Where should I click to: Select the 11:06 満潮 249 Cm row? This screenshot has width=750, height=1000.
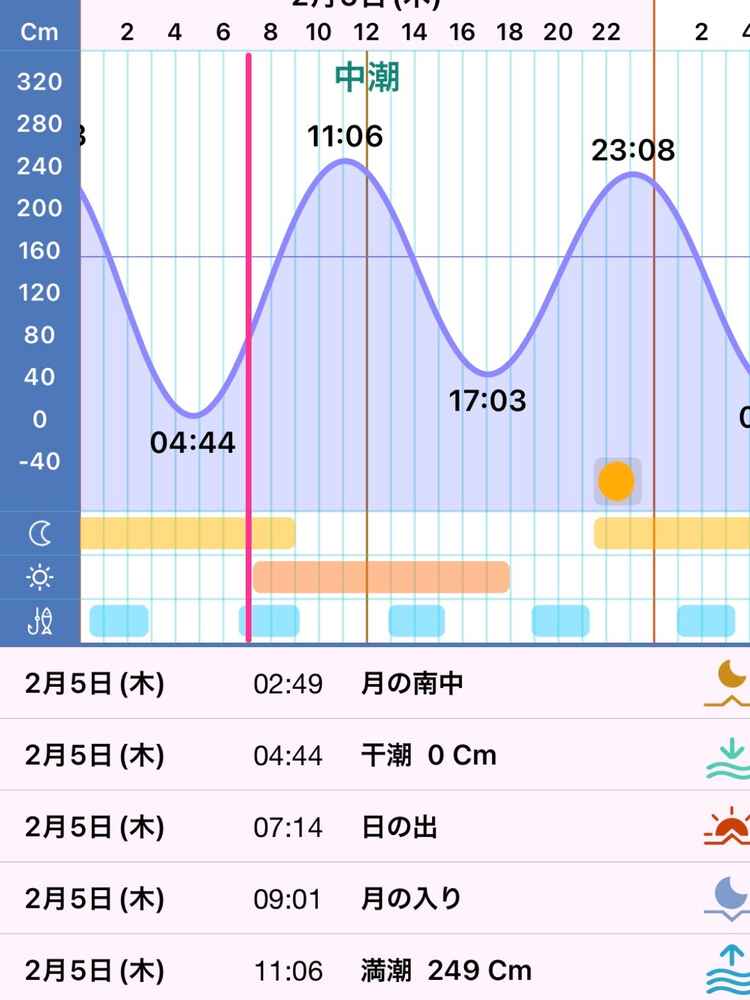tap(375, 969)
